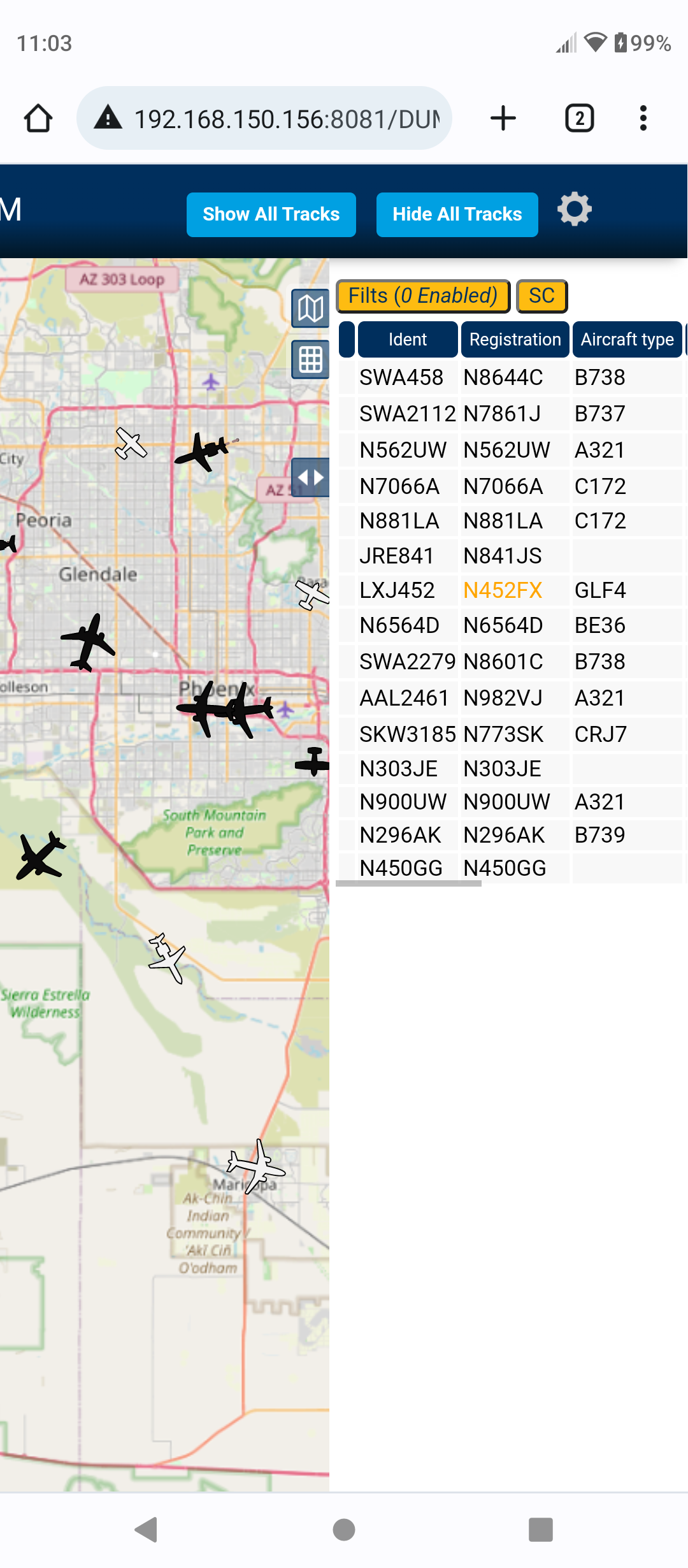
Task: Go back with the navigation bar
Action: click(147, 1530)
